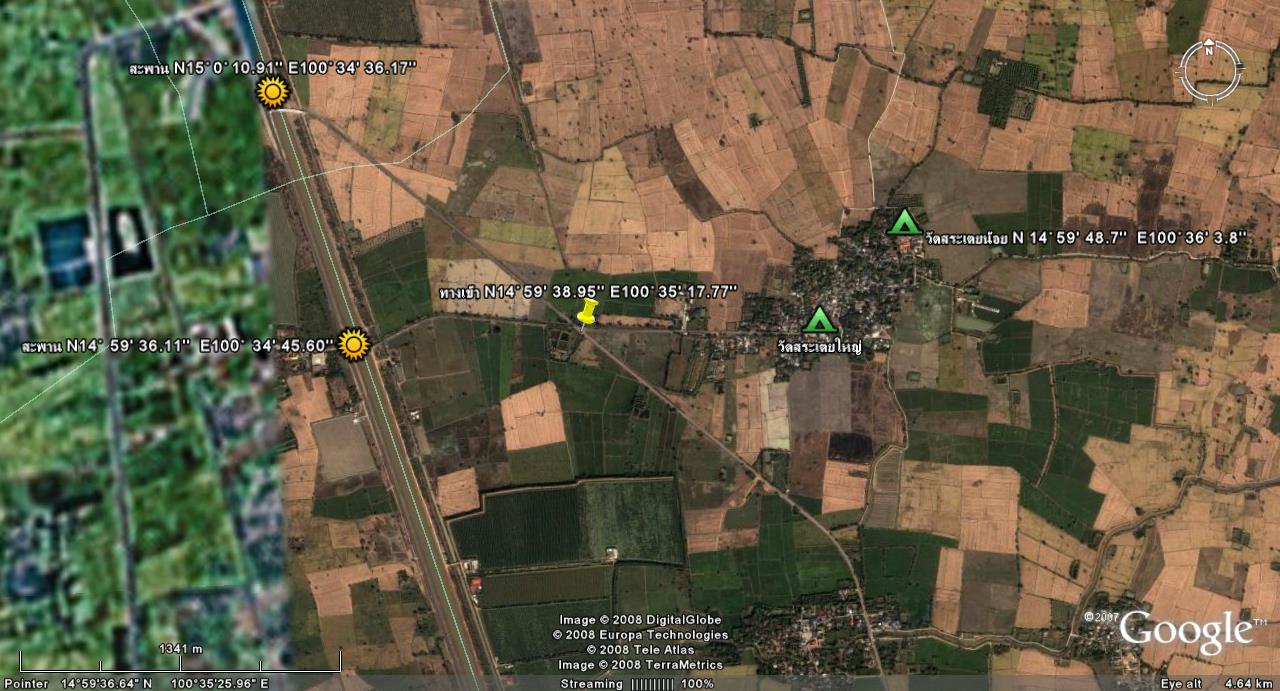Select the sun placemark at N15° 0' 10.91''
Screen dimensions: 1280x691
coord(272,92)
